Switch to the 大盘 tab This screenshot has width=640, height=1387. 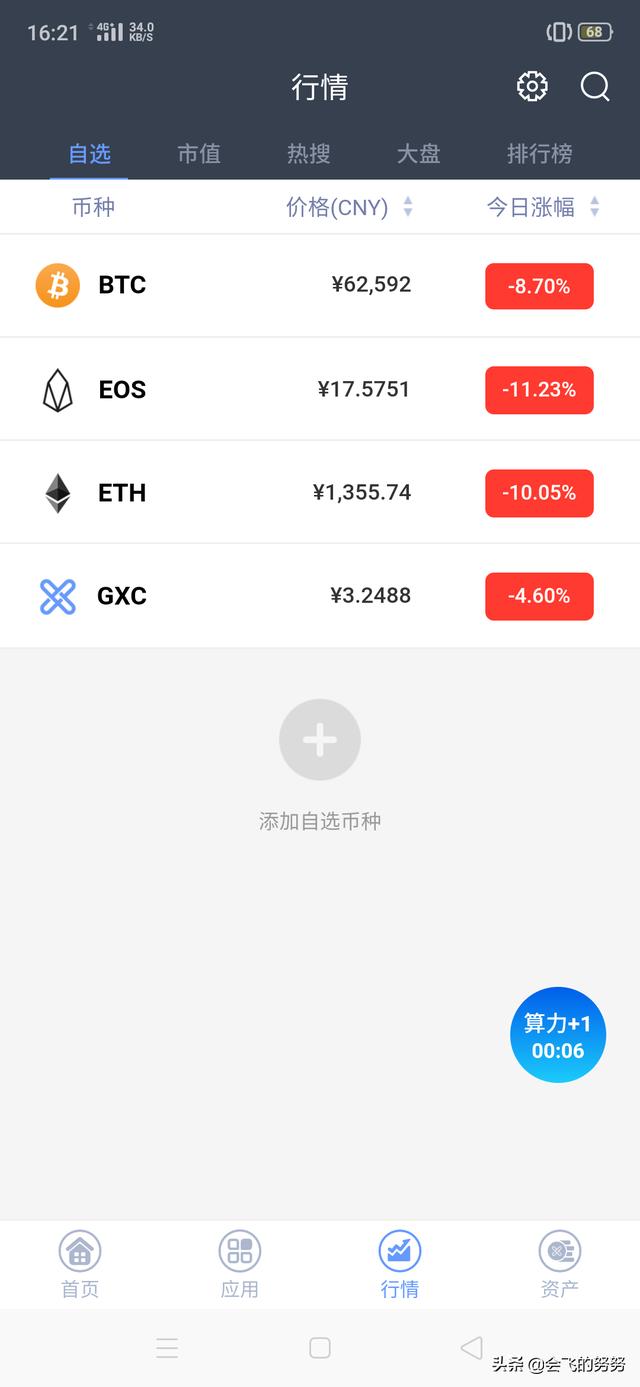coord(418,154)
